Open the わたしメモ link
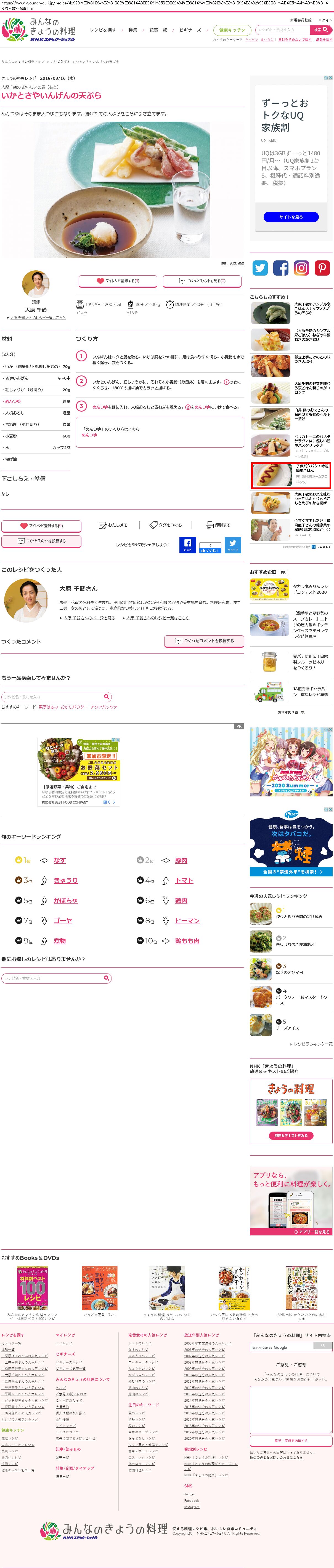334x1568 pixels. click(114, 525)
